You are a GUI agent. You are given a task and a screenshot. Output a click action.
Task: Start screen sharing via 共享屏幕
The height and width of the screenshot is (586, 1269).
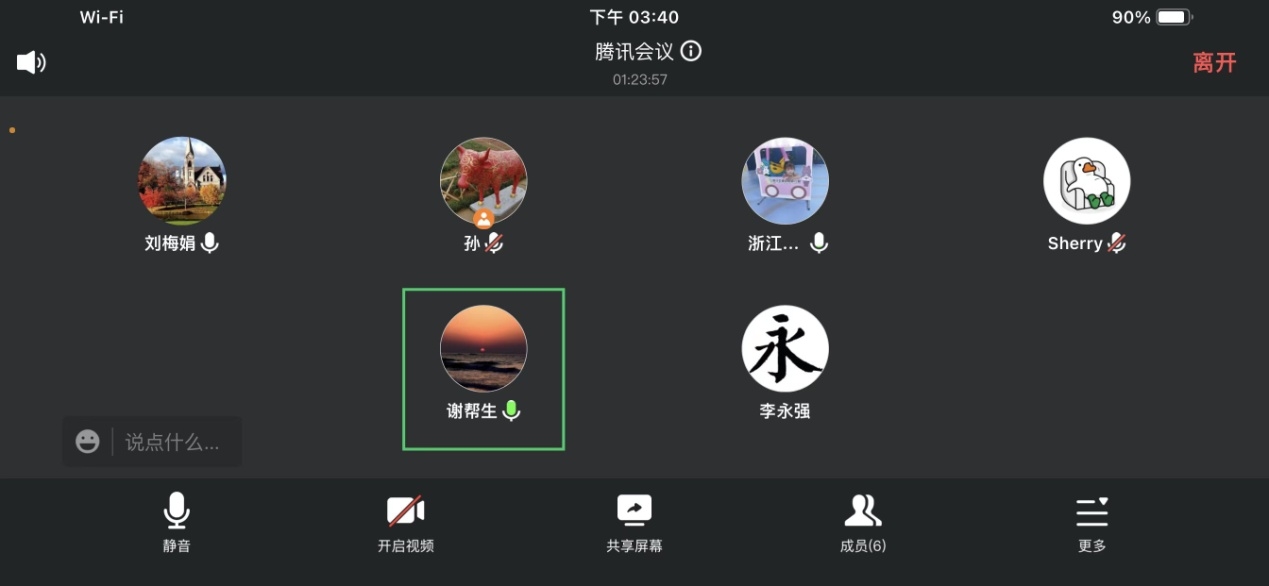[x=634, y=522]
